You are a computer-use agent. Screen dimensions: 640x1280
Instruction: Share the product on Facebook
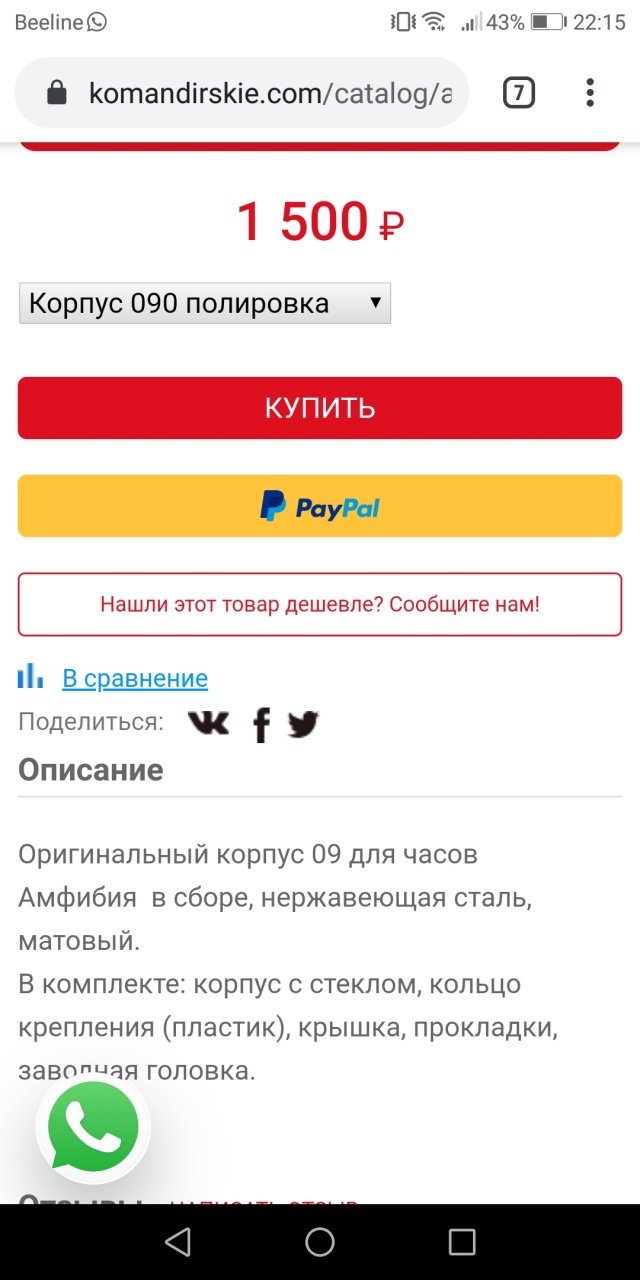click(261, 724)
